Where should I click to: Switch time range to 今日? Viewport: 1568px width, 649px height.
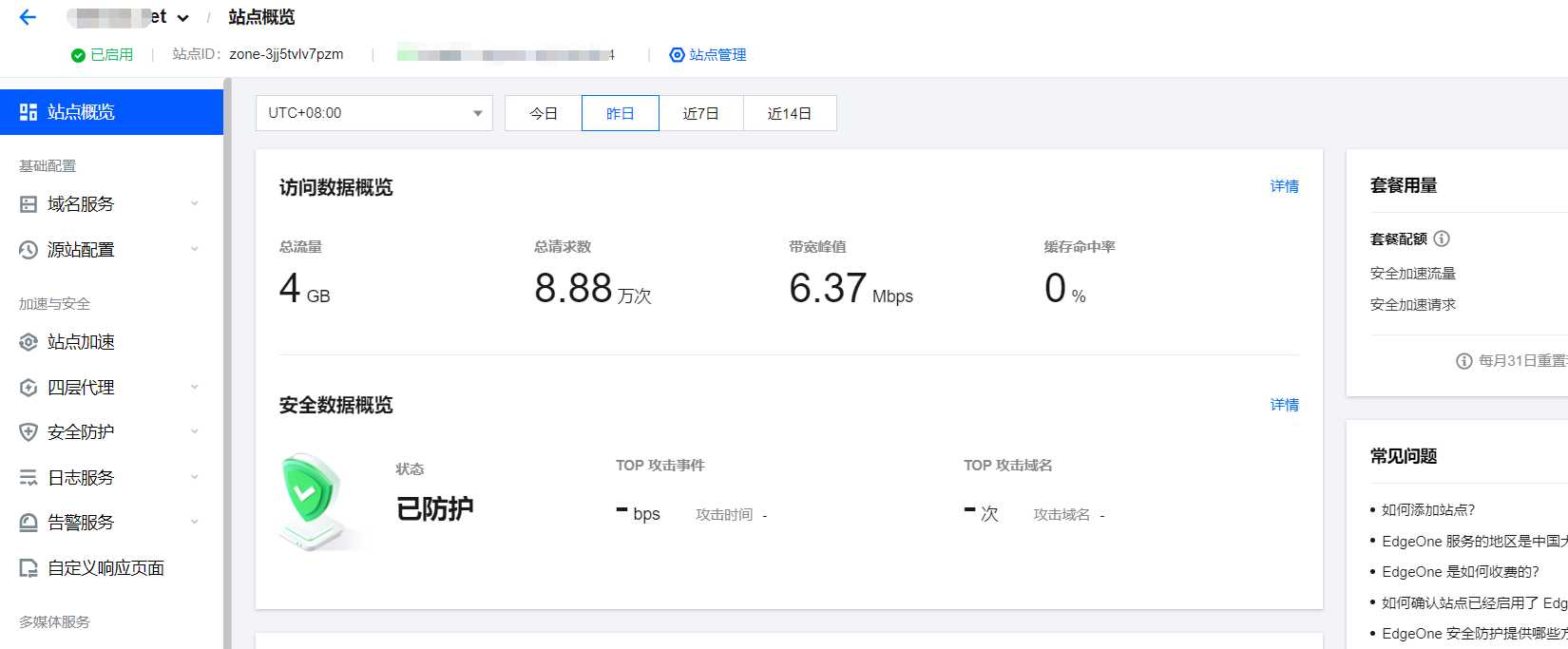(x=544, y=113)
